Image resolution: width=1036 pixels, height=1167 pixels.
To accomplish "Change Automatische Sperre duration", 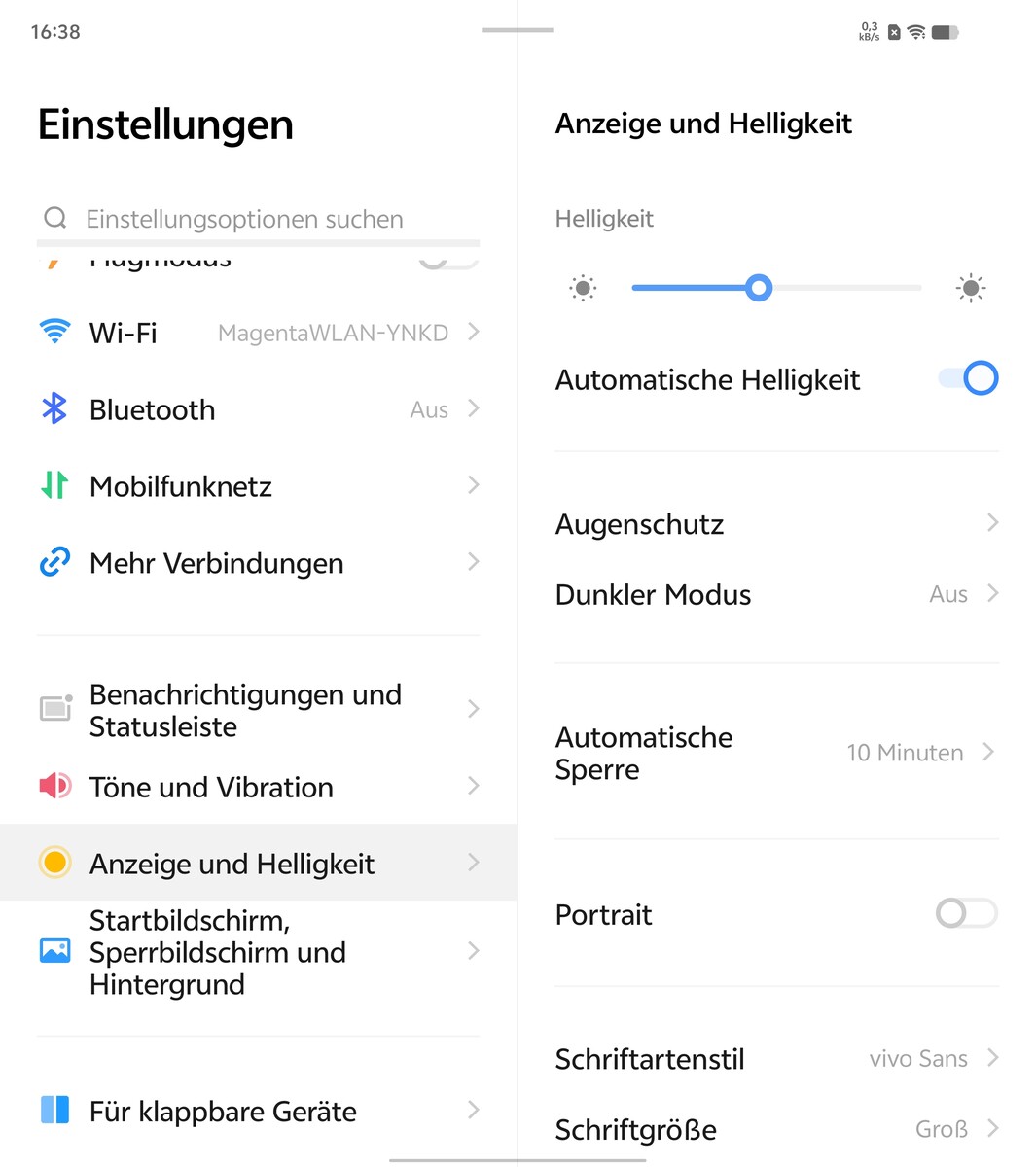I will [x=776, y=753].
